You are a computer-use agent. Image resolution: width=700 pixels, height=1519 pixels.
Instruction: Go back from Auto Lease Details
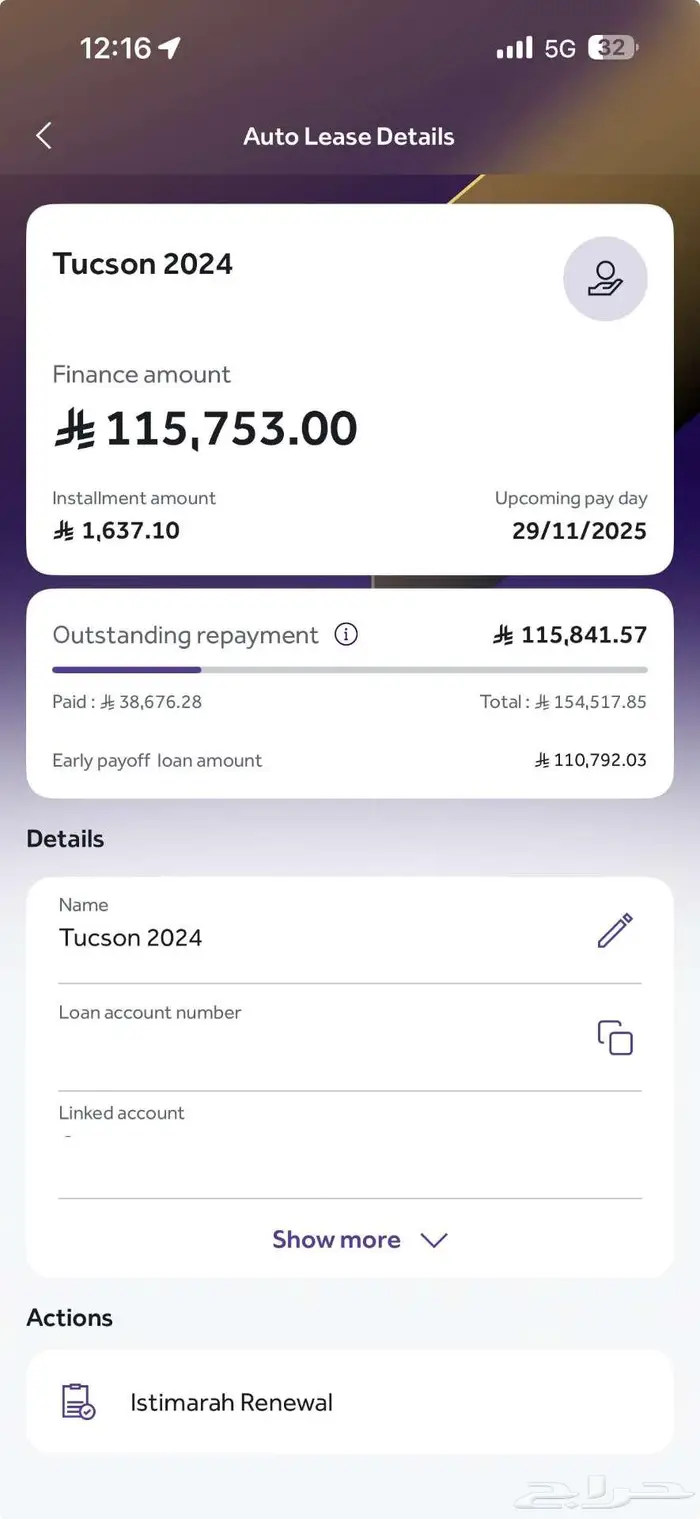coord(44,137)
